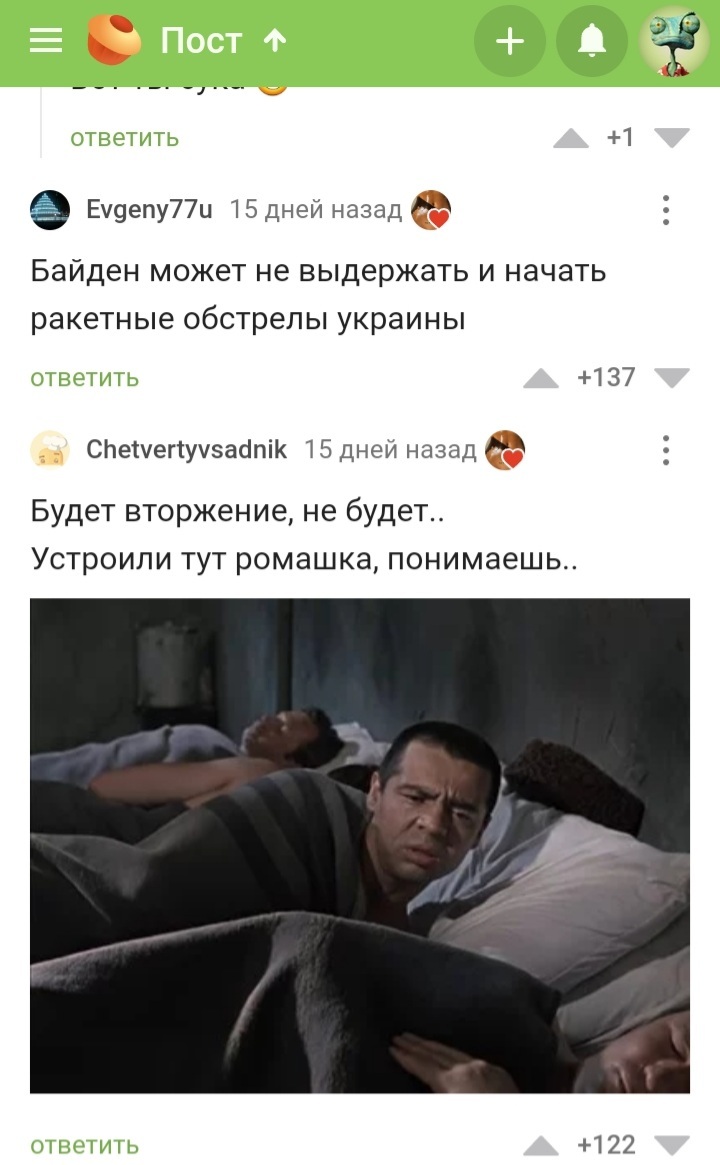
Task: Open overflow menu on Evgeny77u's comment
Action: pos(666,210)
